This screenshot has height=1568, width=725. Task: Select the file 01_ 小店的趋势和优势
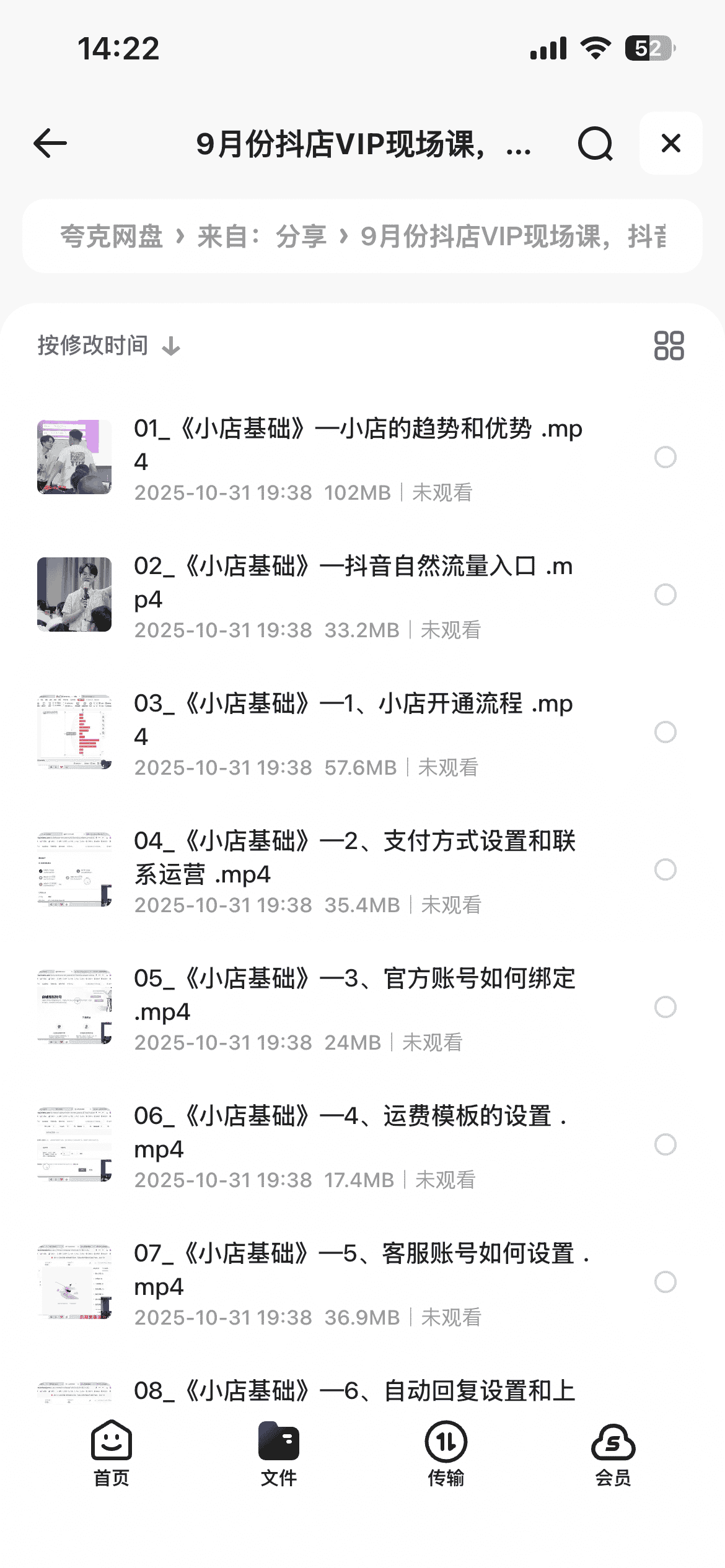665,458
